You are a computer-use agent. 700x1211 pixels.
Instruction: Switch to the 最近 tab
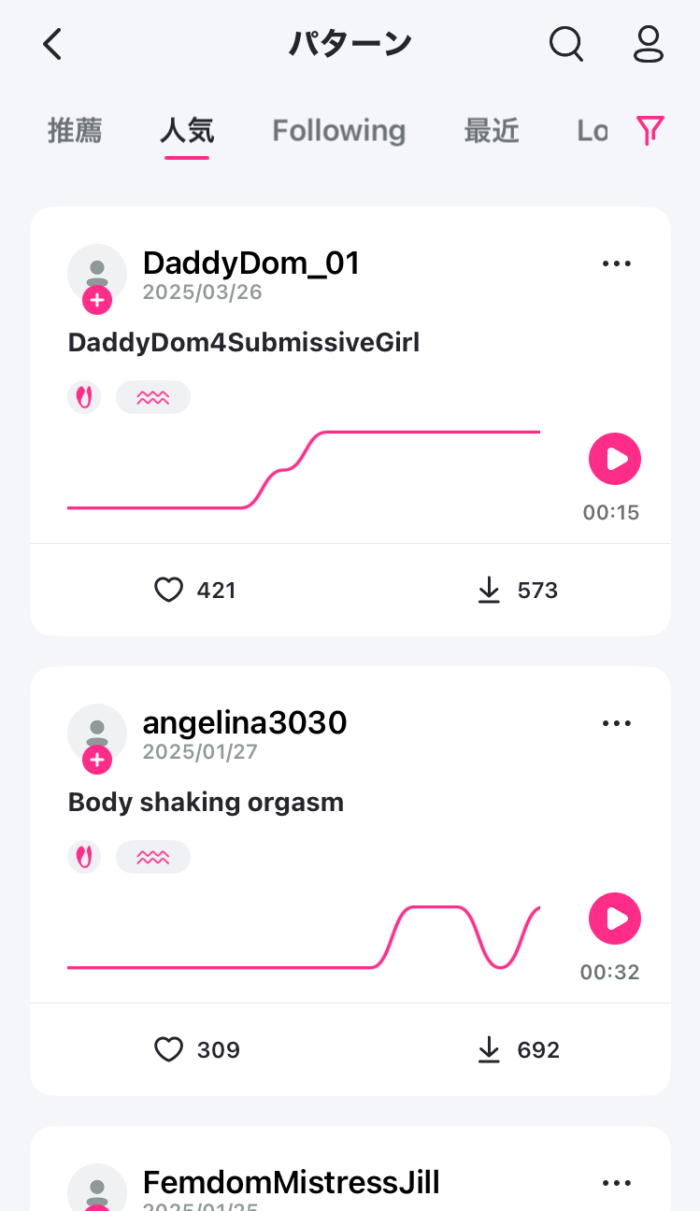tap(491, 131)
